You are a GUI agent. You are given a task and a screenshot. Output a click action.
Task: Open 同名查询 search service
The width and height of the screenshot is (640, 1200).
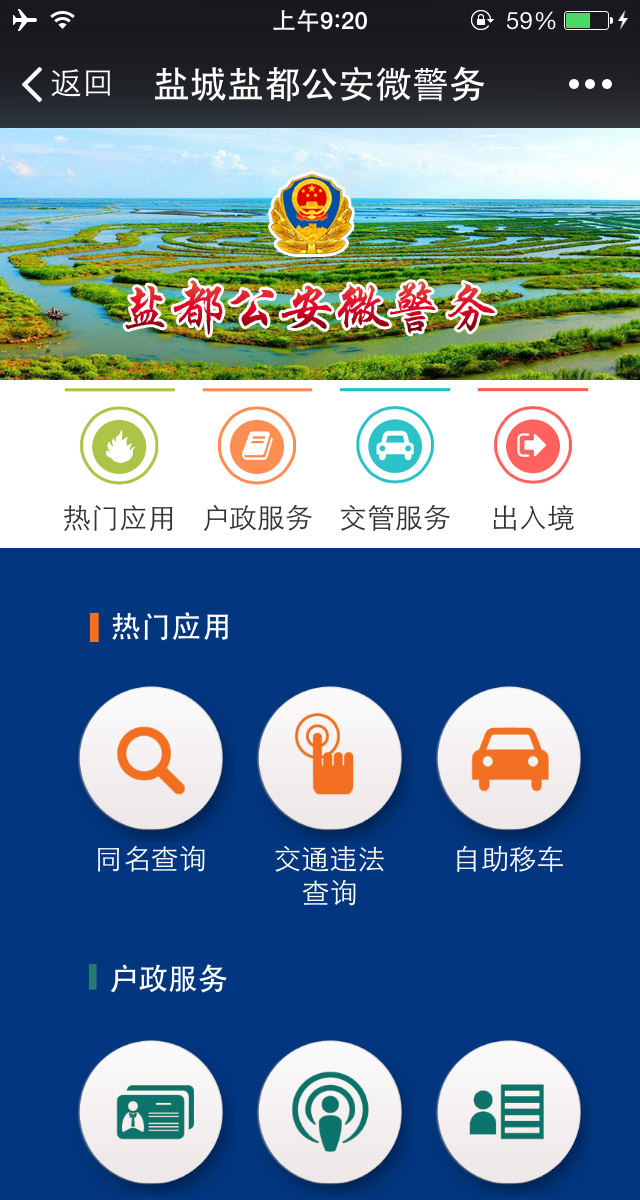[x=151, y=759]
